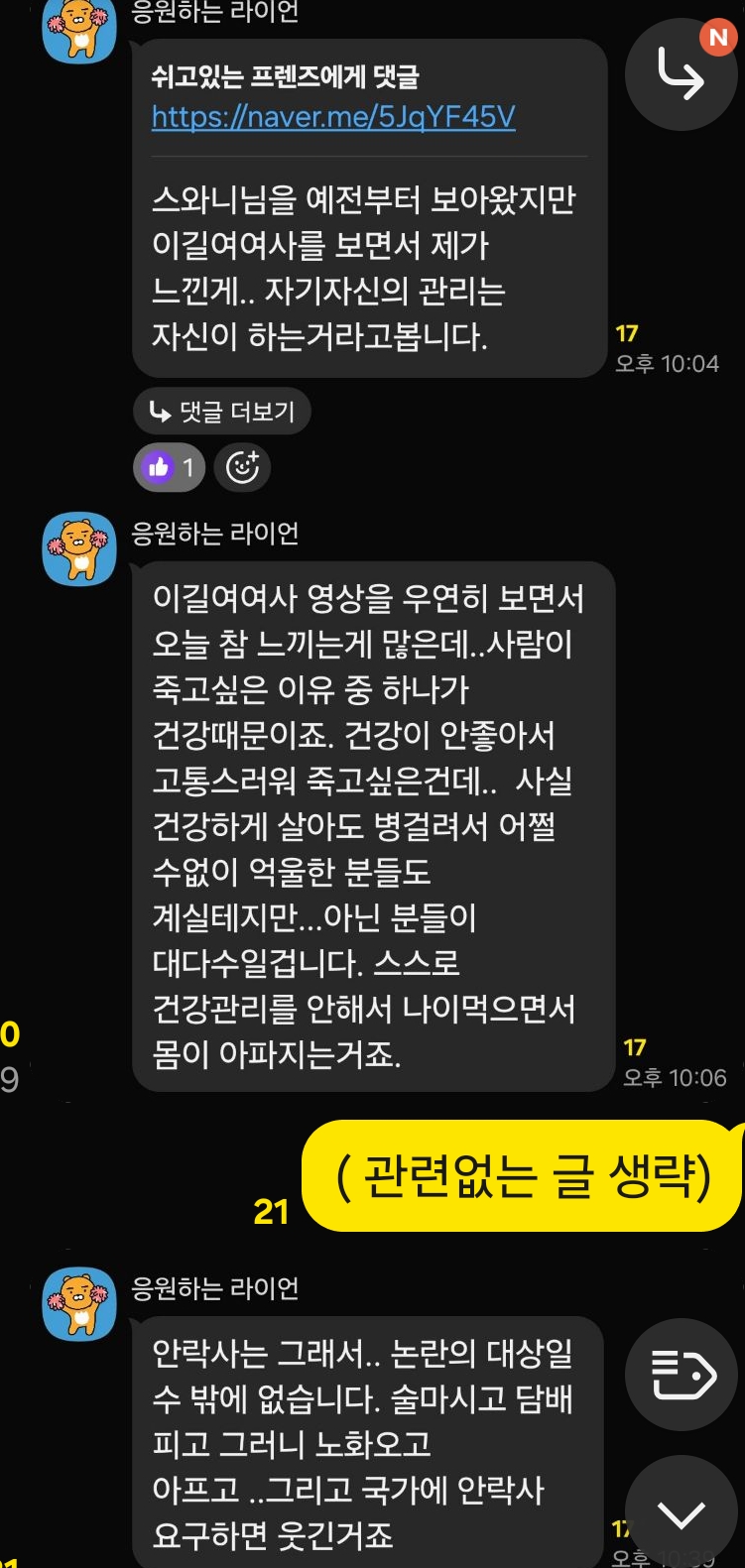Viewport: 745px width, 1568px height.
Task: Tap the thumbs-up reaction with count 1
Action: (170, 467)
